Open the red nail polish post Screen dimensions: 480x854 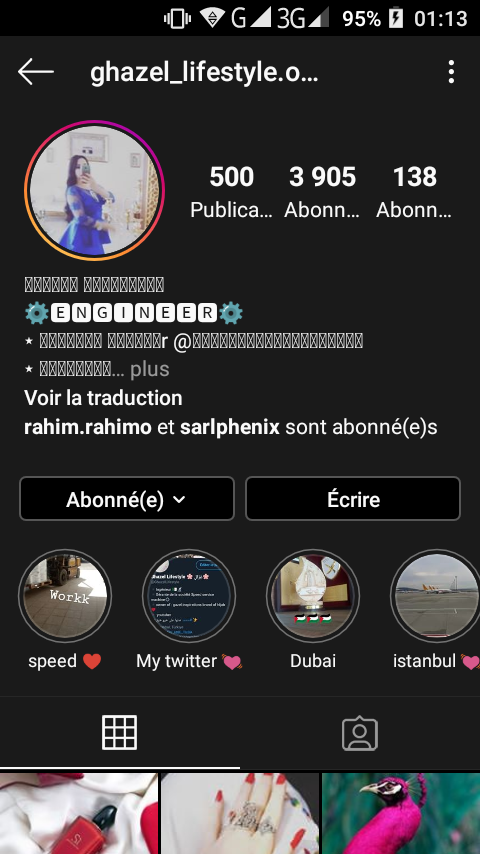point(79,814)
